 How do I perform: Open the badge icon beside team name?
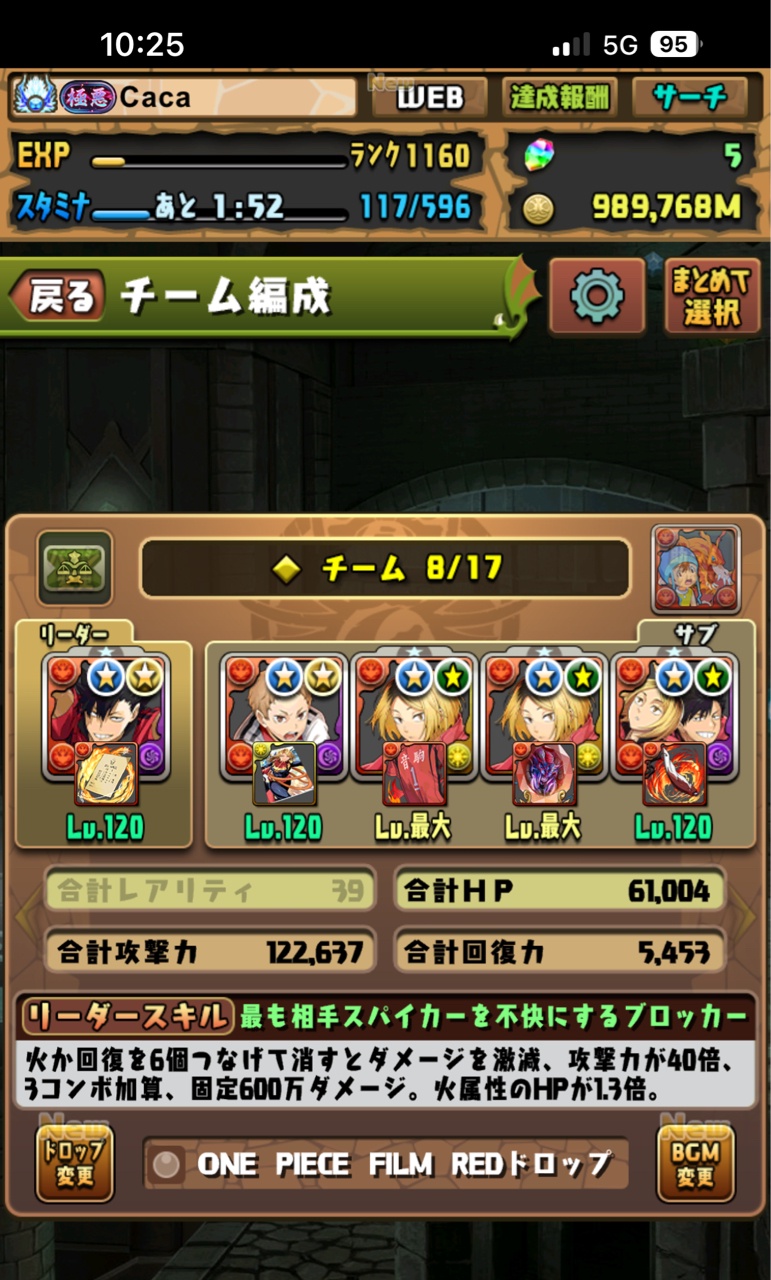(x=75, y=569)
